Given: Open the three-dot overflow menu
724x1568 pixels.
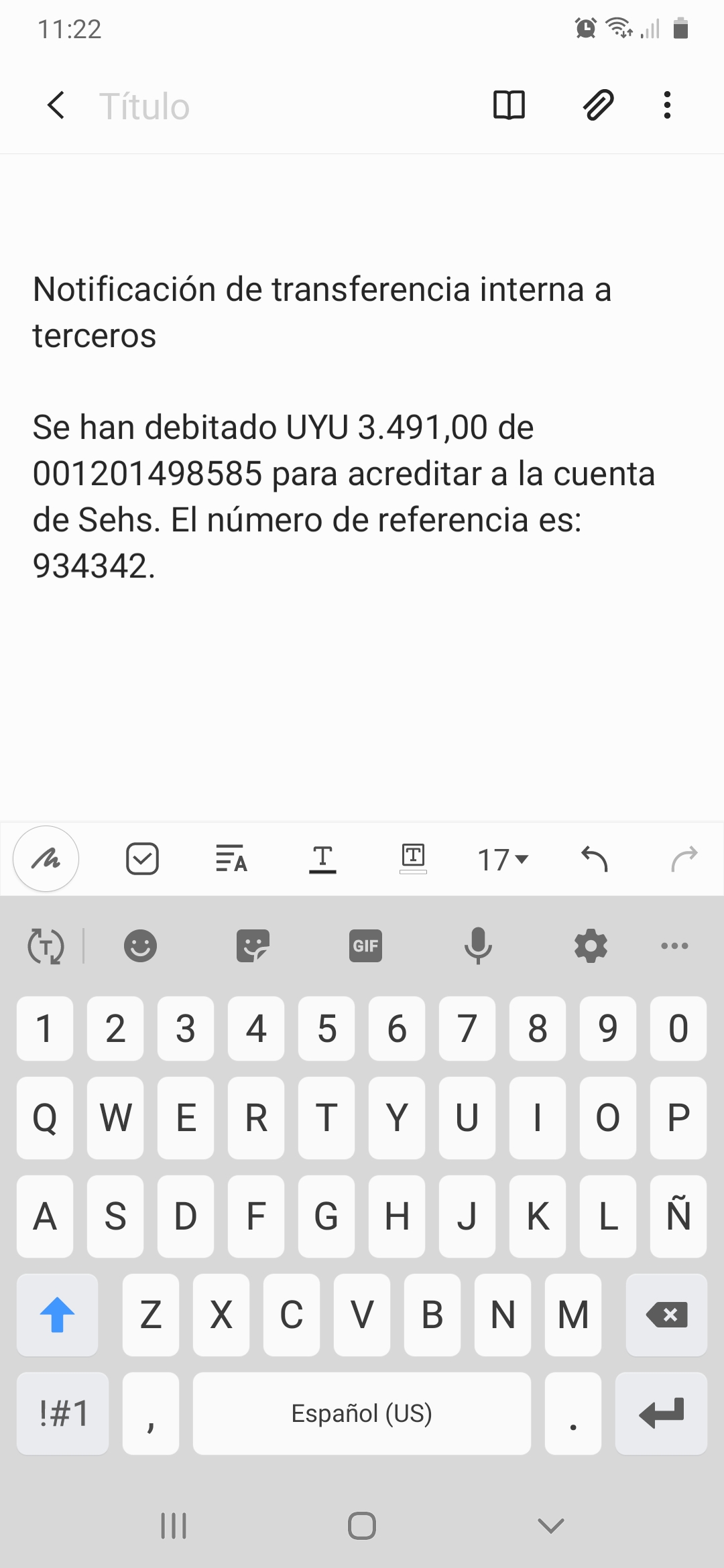Looking at the screenshot, I should coord(666,105).
